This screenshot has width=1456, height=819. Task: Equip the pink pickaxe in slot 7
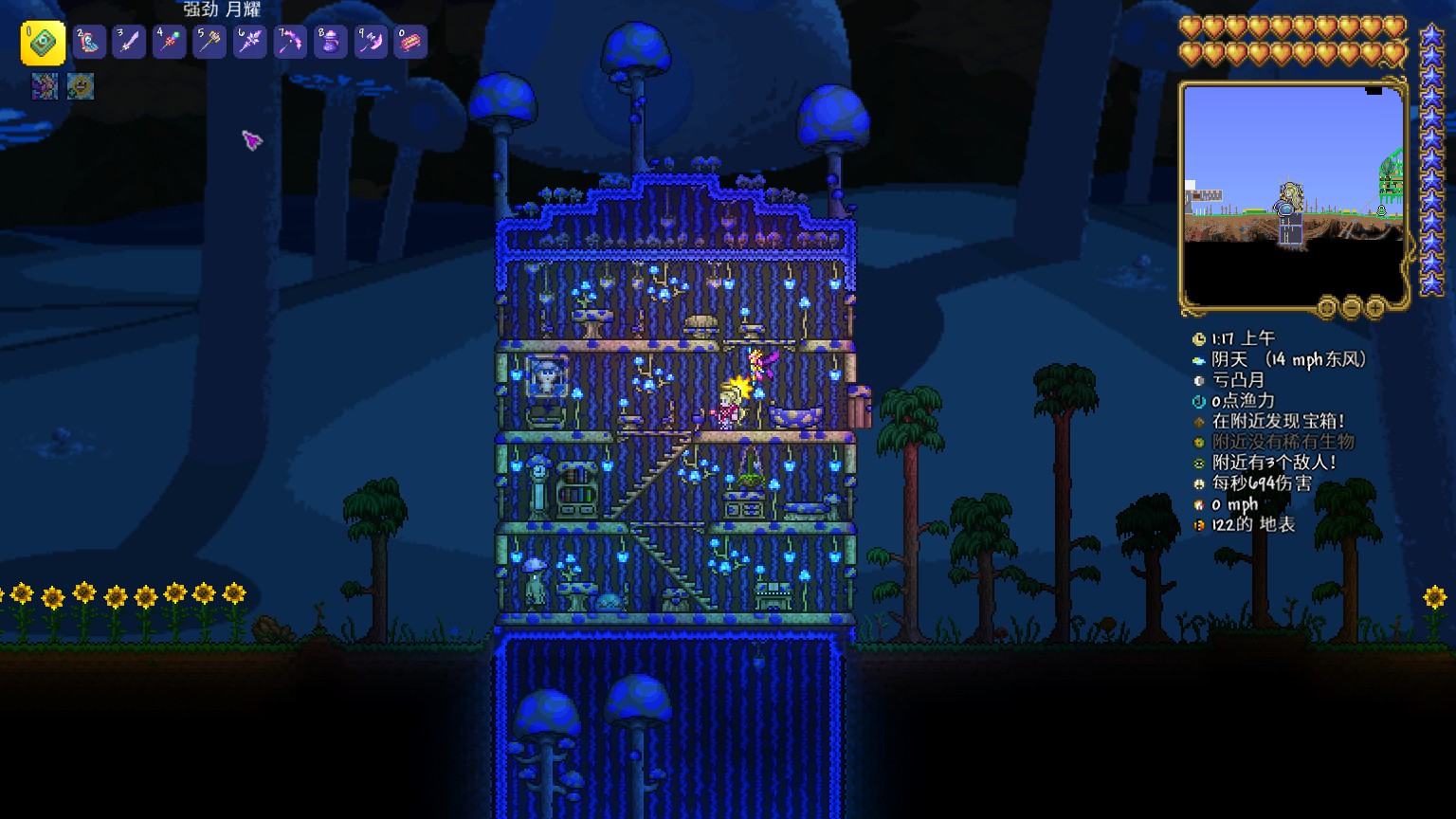290,43
